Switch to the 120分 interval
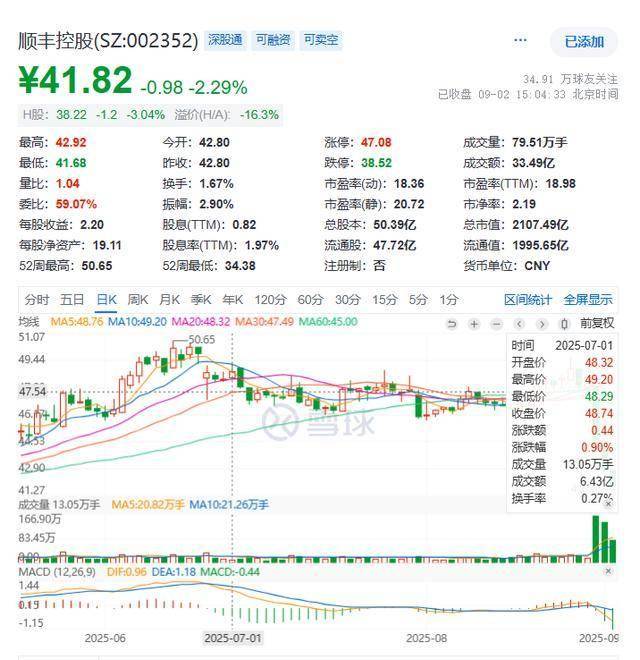640x660 pixels. pos(270,299)
